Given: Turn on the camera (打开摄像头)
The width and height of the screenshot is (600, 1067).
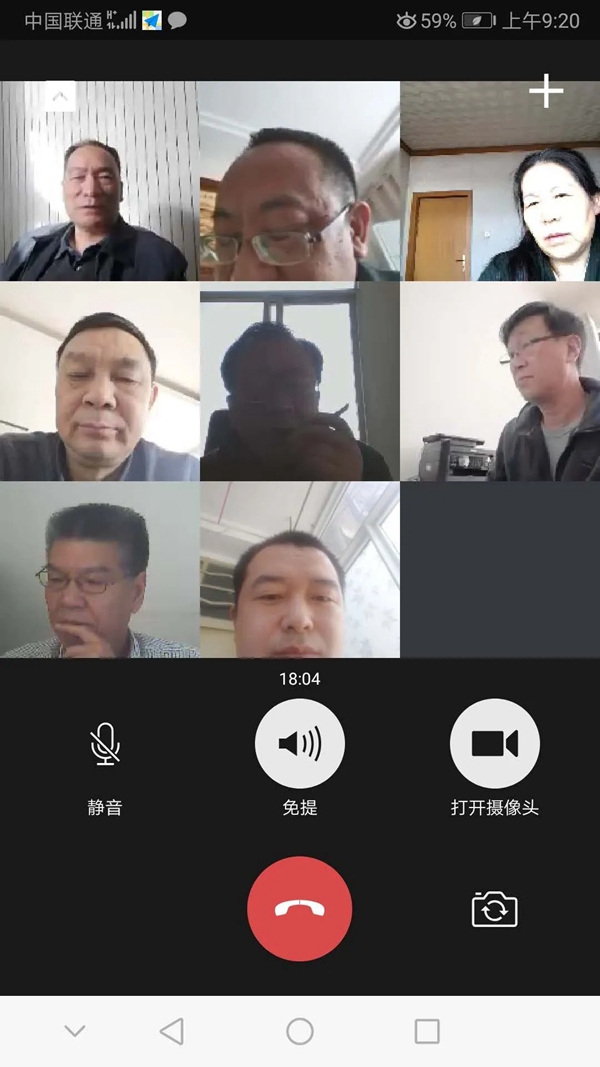Looking at the screenshot, I should click(495, 744).
